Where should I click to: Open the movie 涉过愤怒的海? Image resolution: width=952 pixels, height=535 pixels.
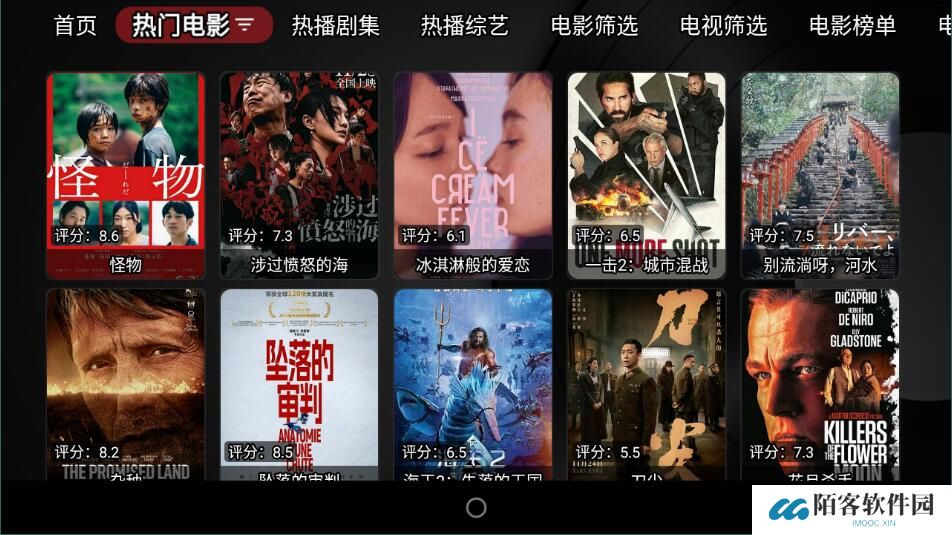click(299, 175)
